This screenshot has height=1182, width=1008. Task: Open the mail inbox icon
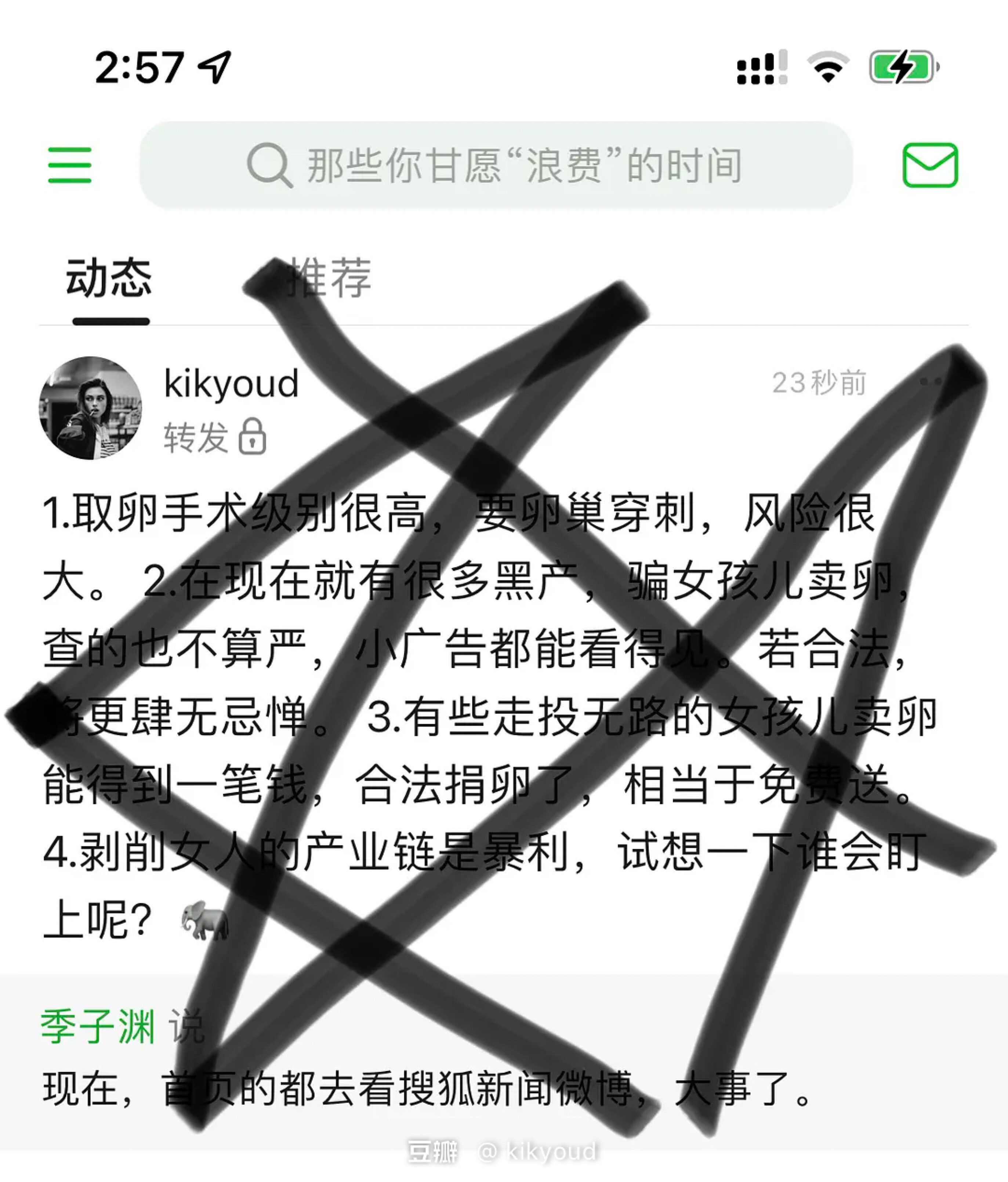(930, 165)
